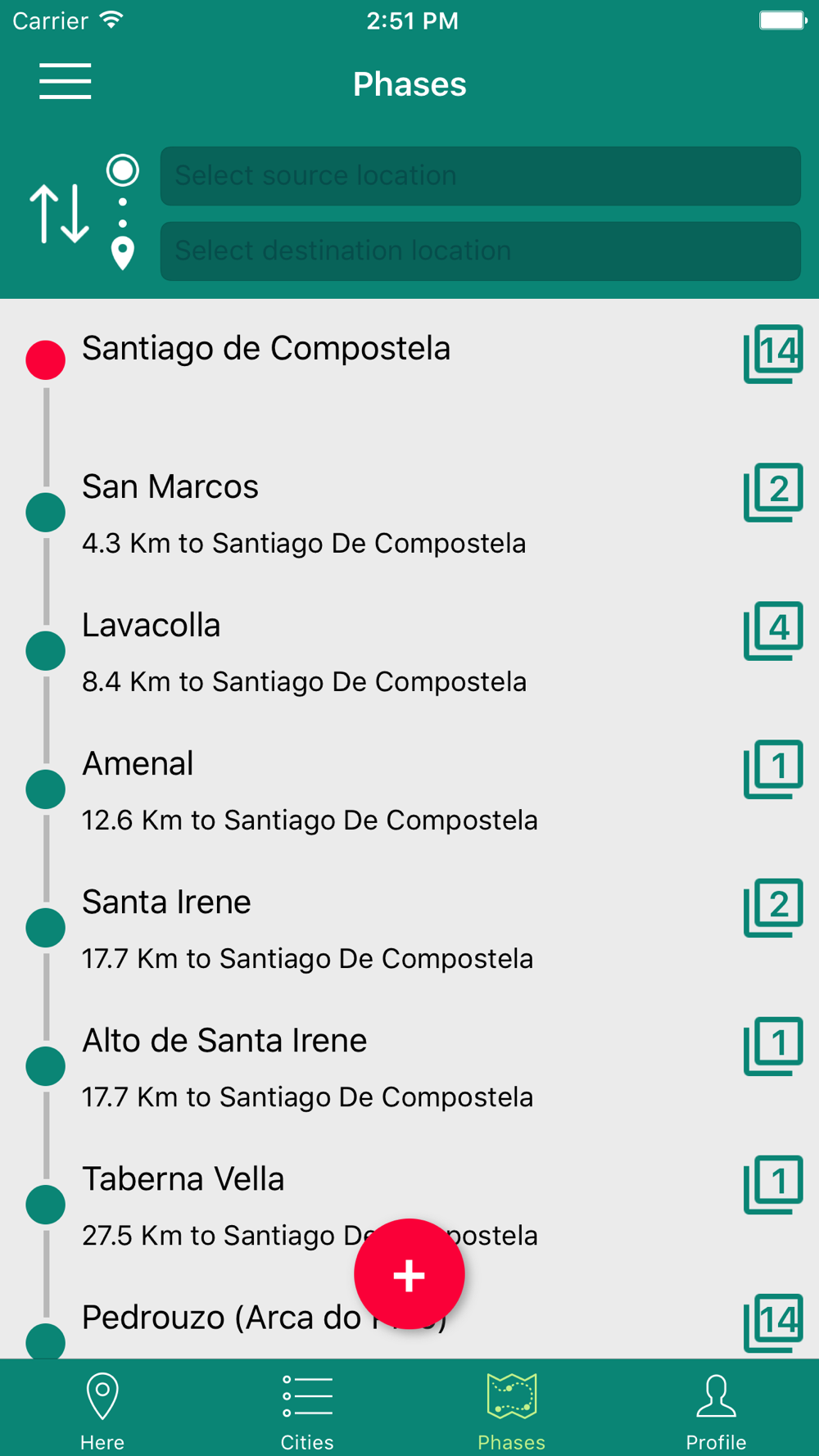This screenshot has width=819, height=1456.
Task: Tap the red plus floating button
Action: tap(409, 1274)
